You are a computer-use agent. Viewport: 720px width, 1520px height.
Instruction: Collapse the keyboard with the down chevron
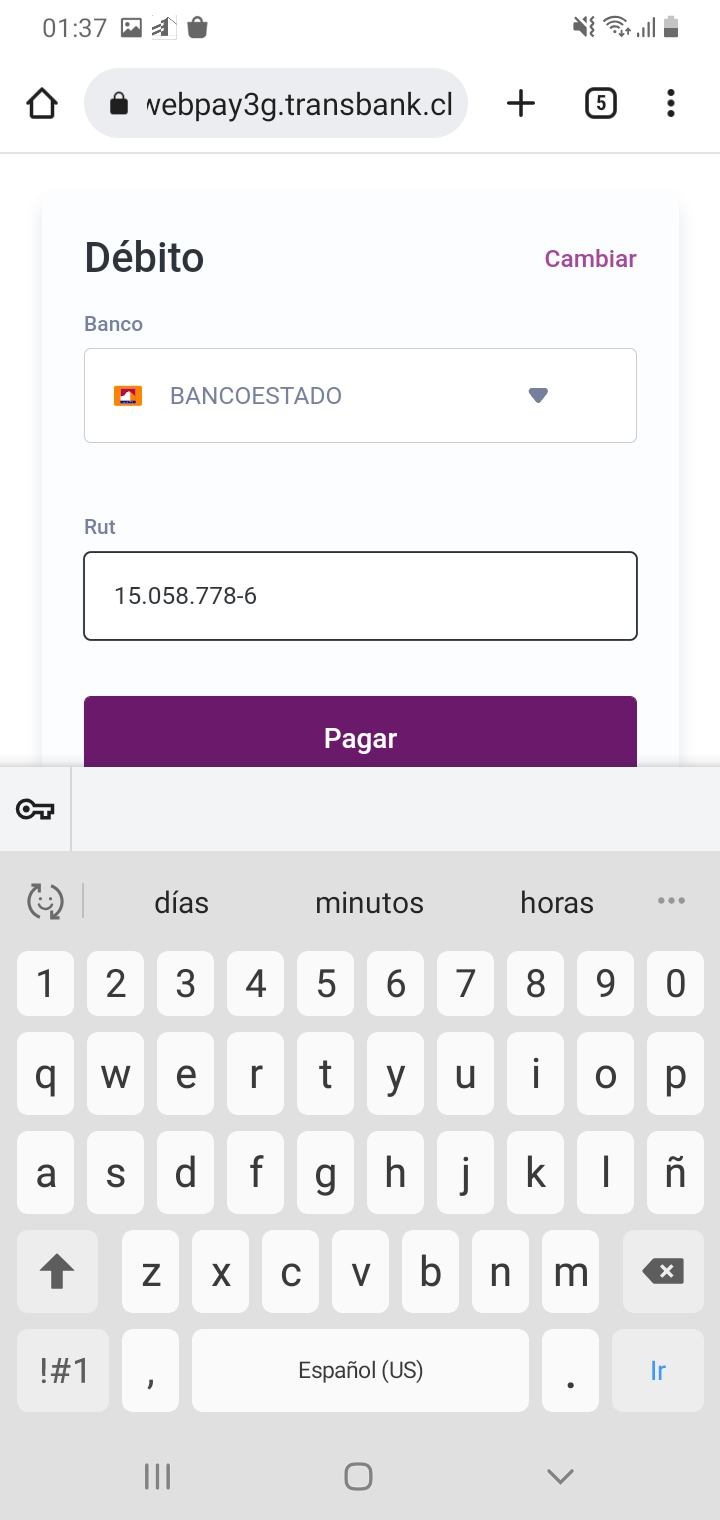[559, 1475]
